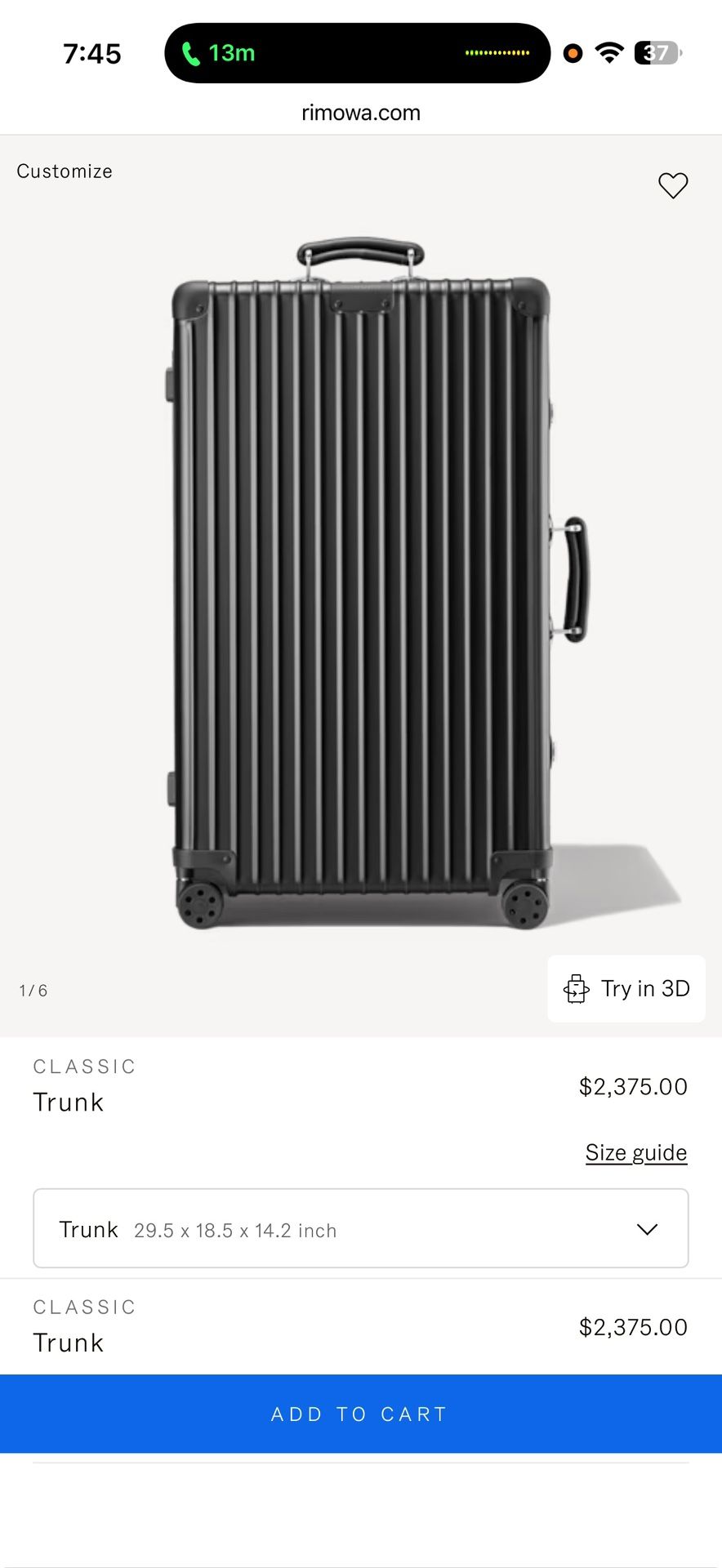722x1568 pixels.
Task: Open the Size guide link
Action: (x=636, y=1152)
